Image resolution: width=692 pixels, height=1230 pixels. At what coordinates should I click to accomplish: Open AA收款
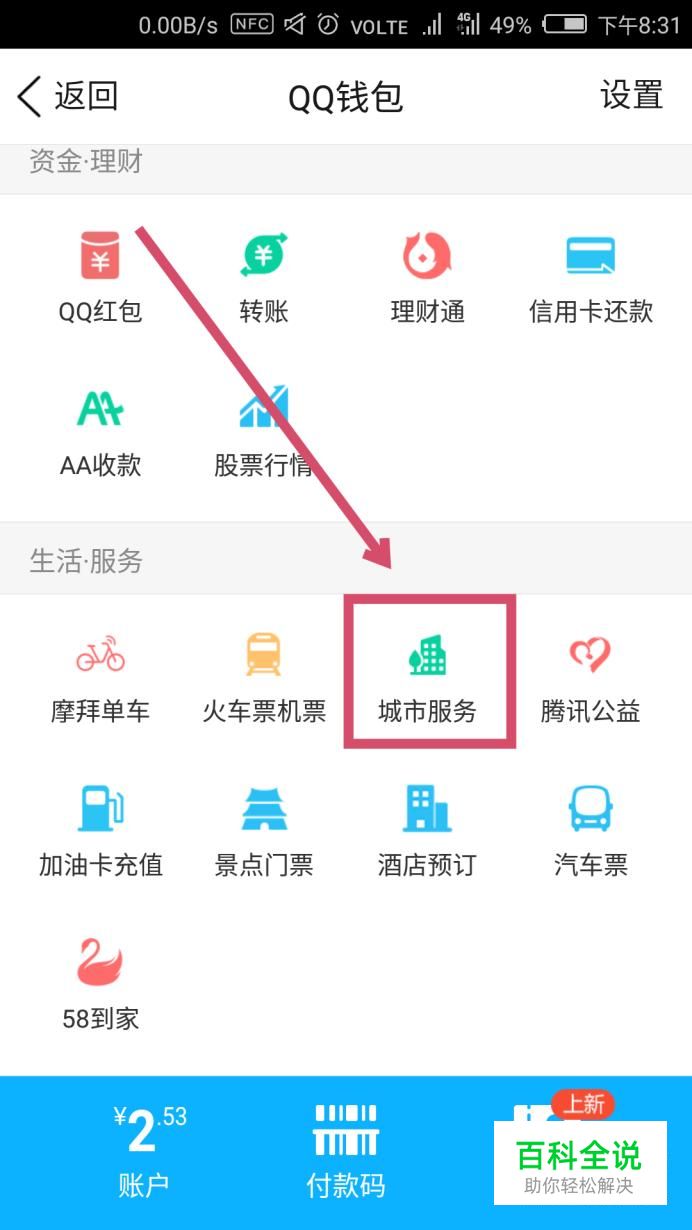click(x=100, y=430)
